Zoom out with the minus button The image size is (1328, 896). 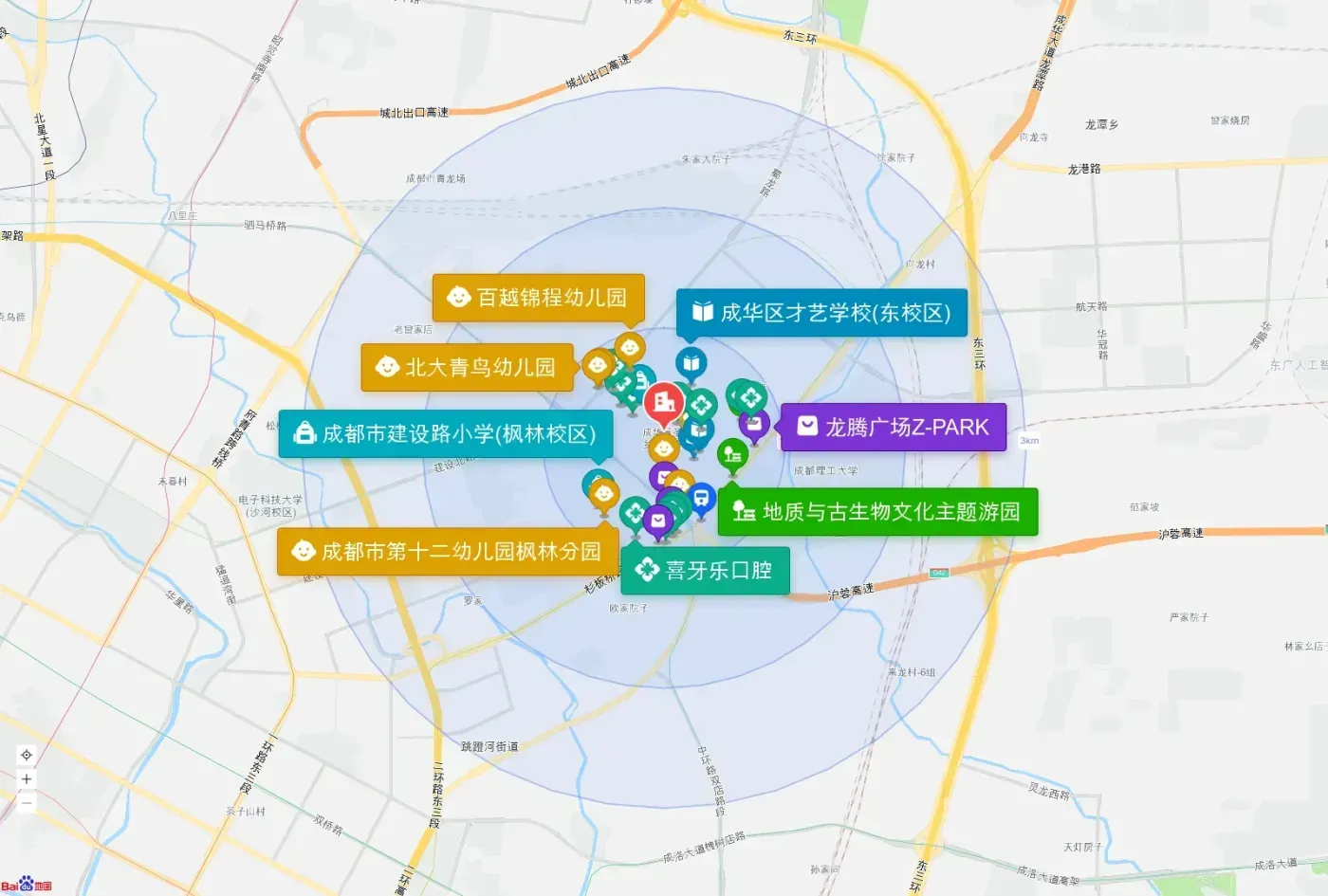[27, 802]
